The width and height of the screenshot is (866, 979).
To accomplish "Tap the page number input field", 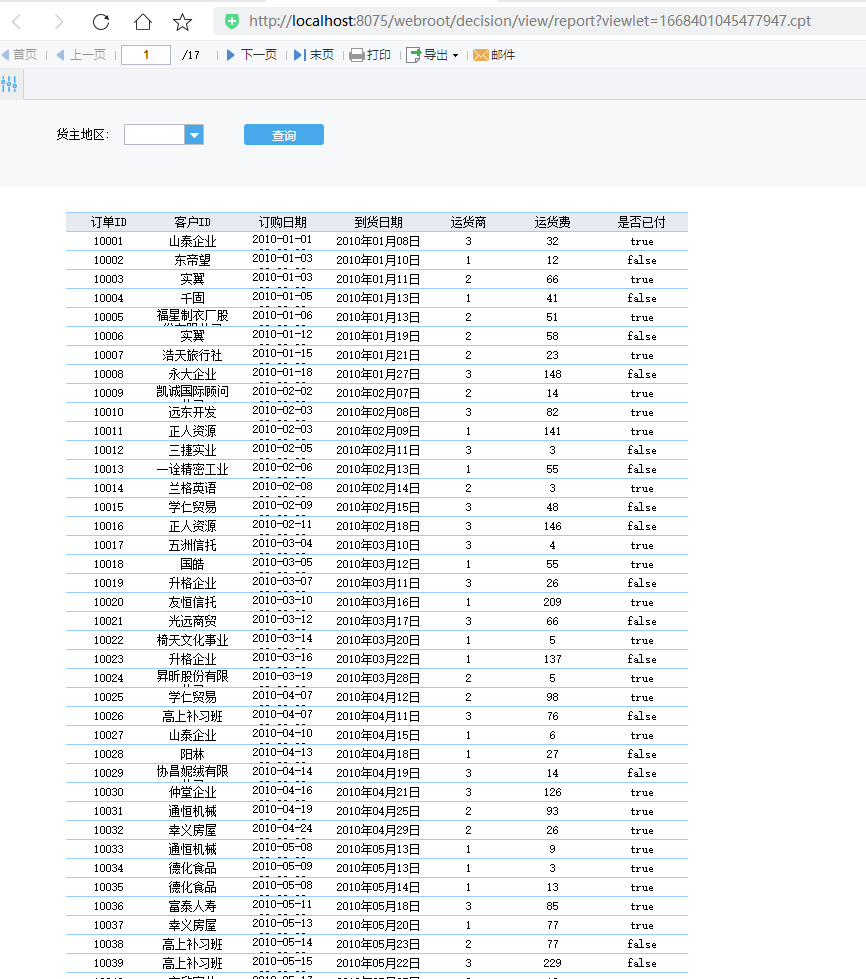I will pyautogui.click(x=146, y=55).
